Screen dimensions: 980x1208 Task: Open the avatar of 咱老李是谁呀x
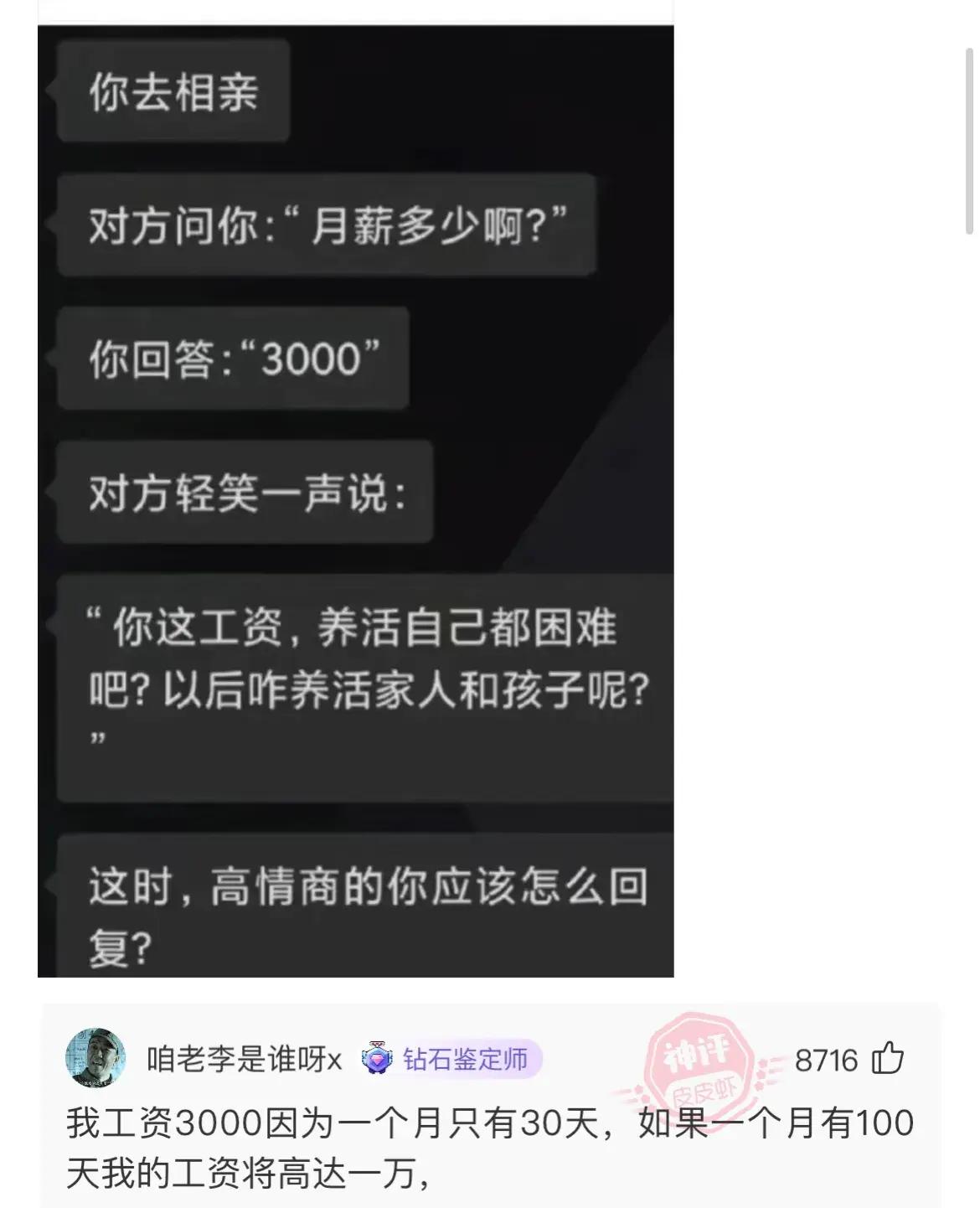[x=95, y=1059]
